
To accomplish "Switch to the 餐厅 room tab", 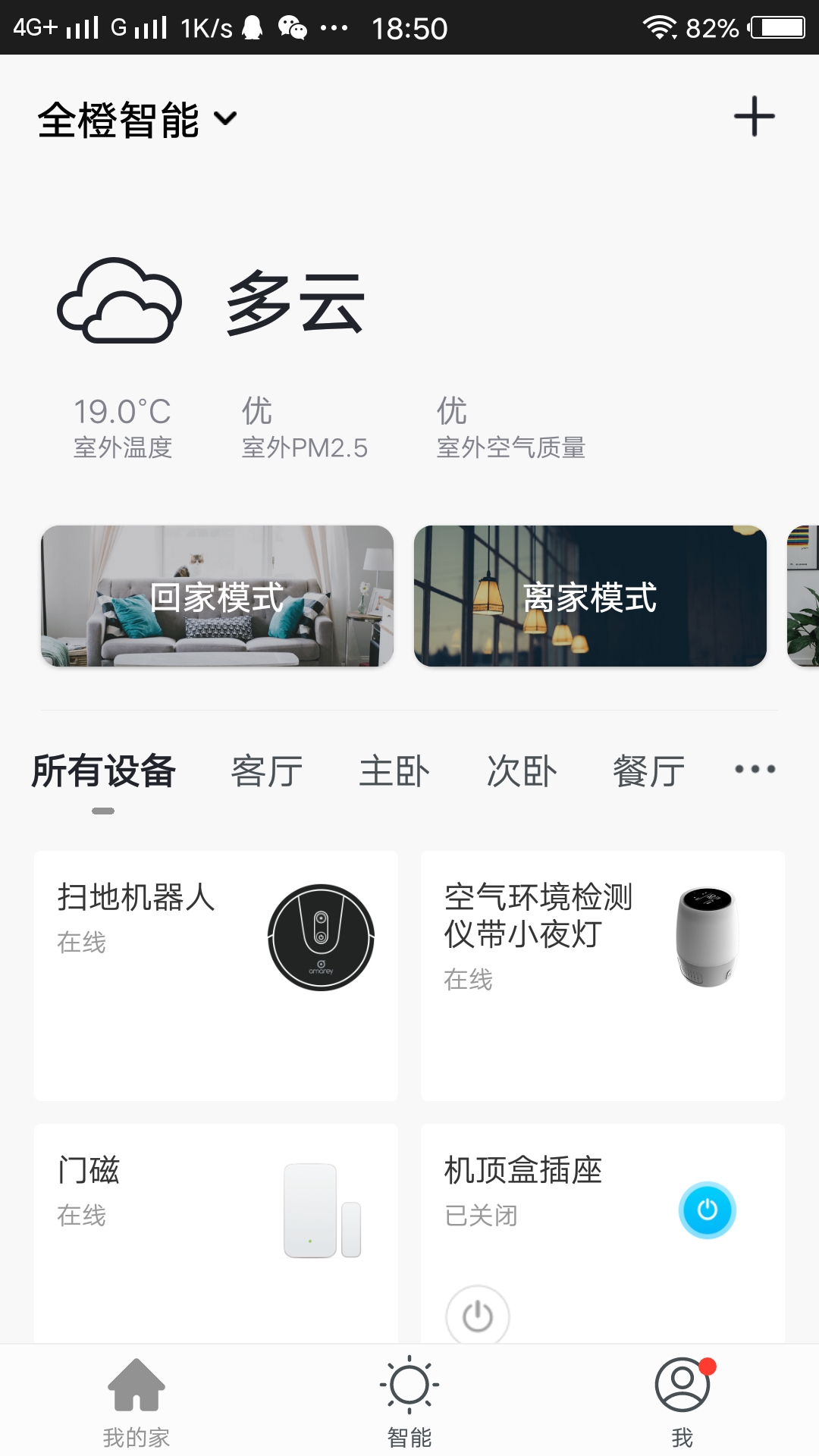I will coord(649,771).
